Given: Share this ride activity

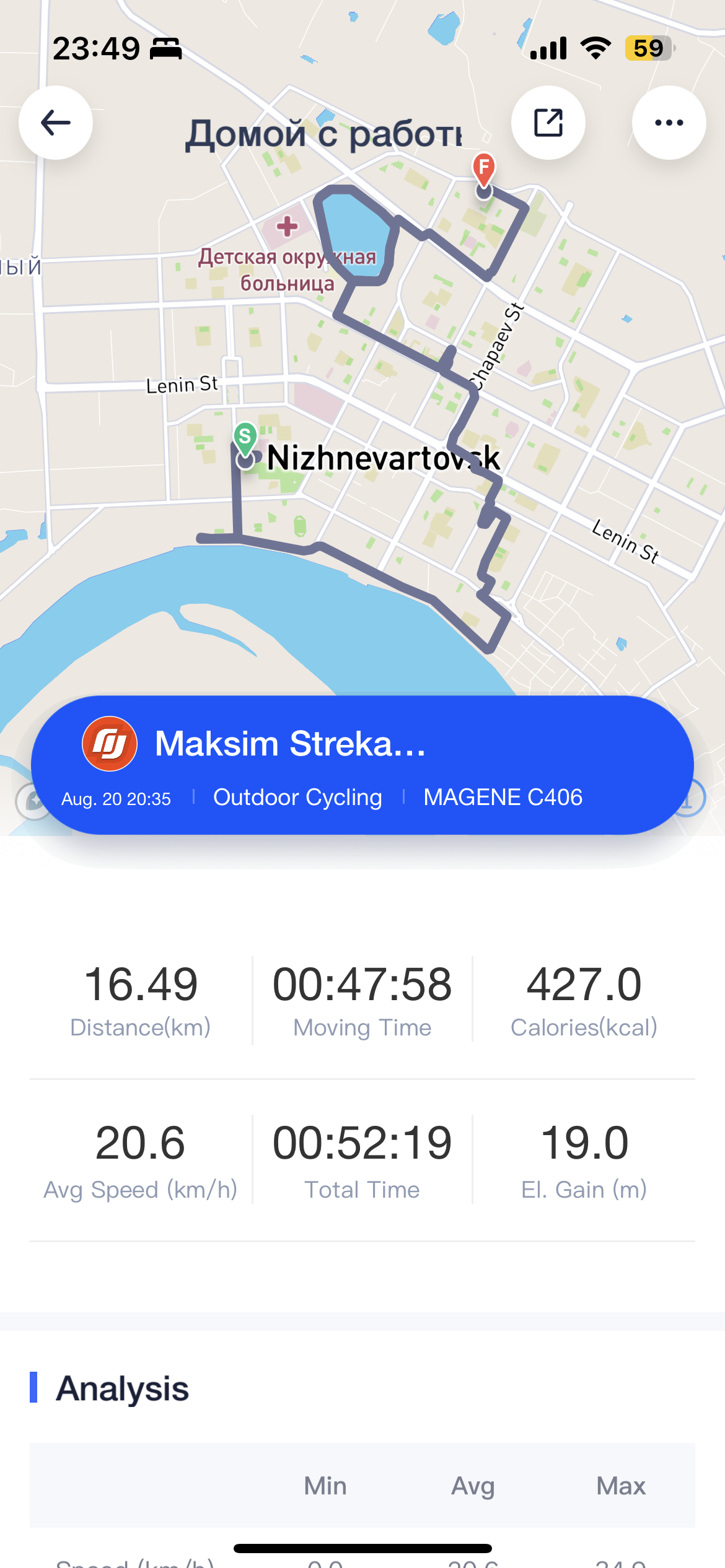Looking at the screenshot, I should click(x=548, y=123).
